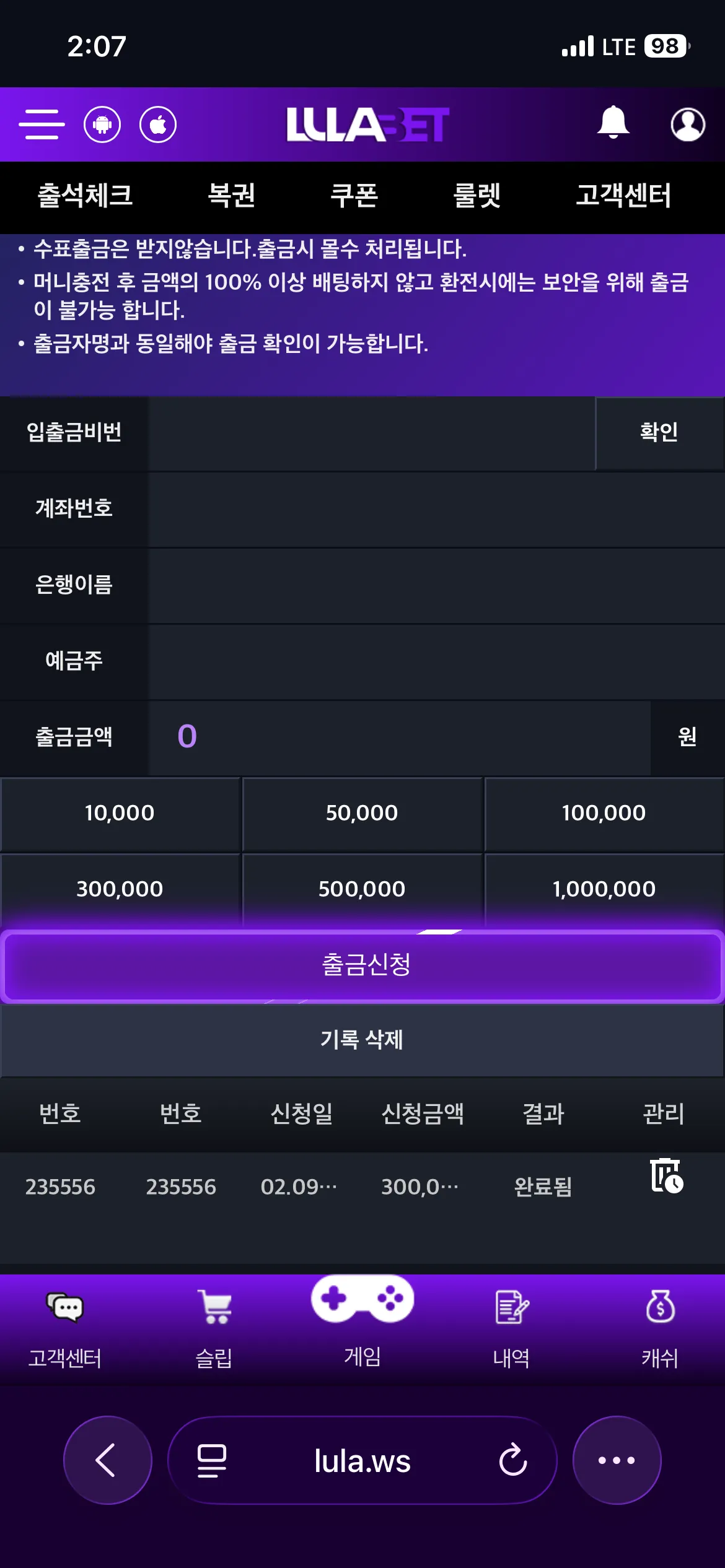This screenshot has width=725, height=1568.
Task: Open 내역 in the bottom navigation
Action: 511,1329
